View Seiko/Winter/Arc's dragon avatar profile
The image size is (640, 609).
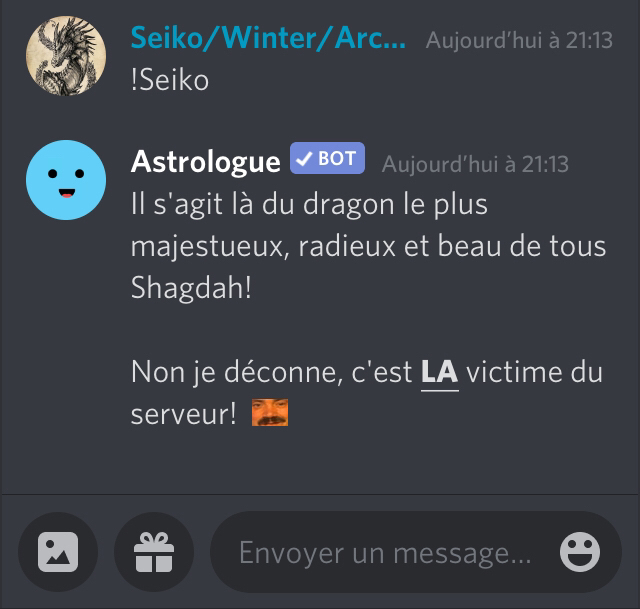pyautogui.click(x=66, y=57)
